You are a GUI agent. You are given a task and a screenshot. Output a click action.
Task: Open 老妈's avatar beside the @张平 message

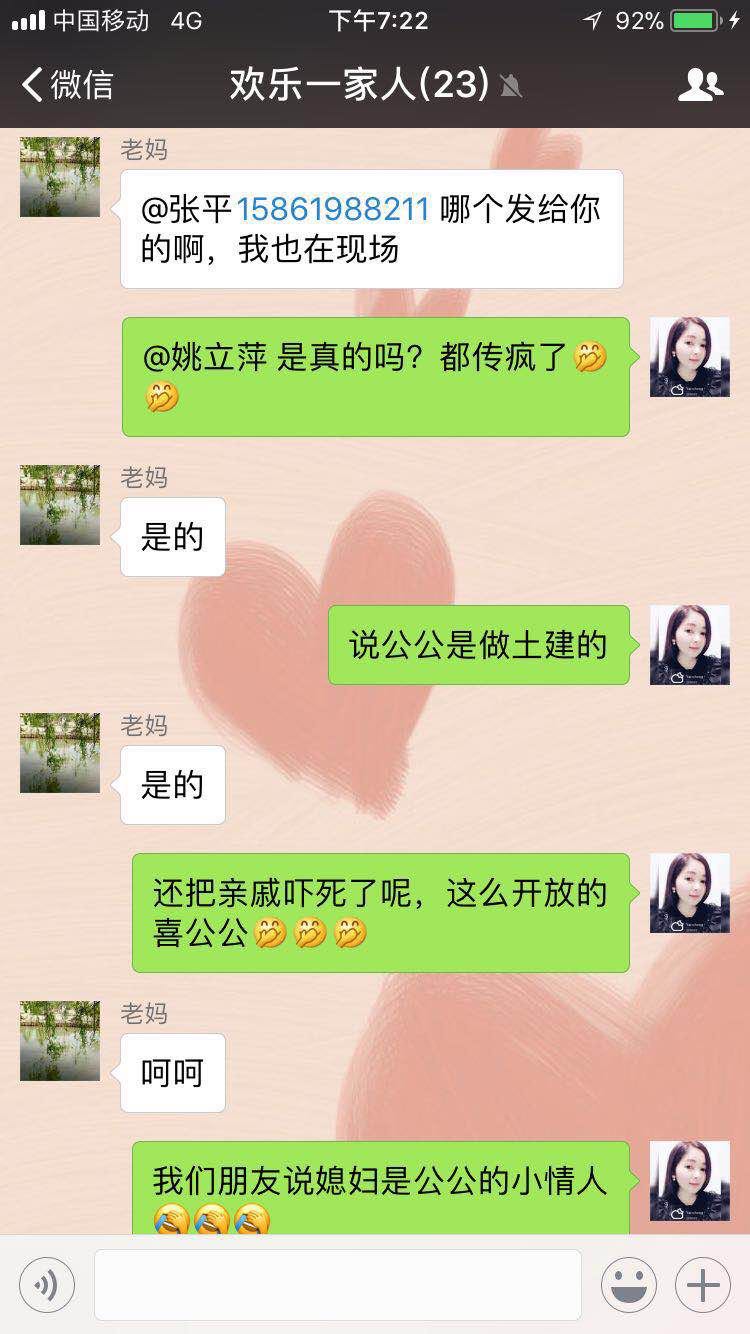click(x=60, y=177)
